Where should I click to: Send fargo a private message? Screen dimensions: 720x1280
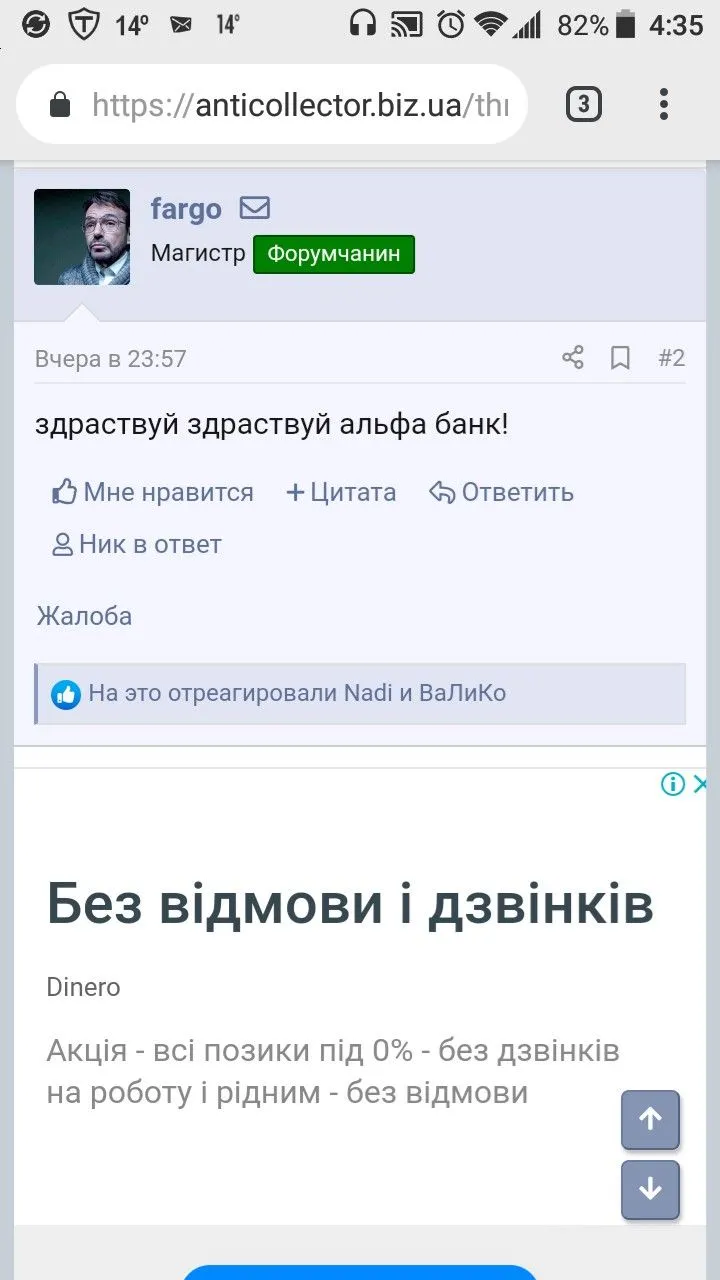255,209
